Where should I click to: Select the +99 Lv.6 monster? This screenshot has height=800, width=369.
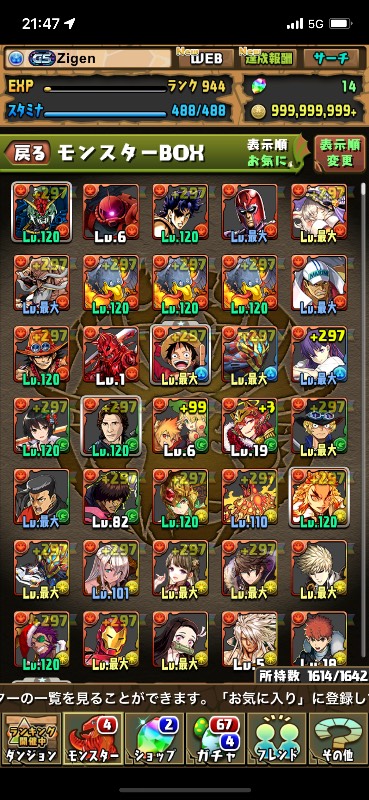coord(180,426)
